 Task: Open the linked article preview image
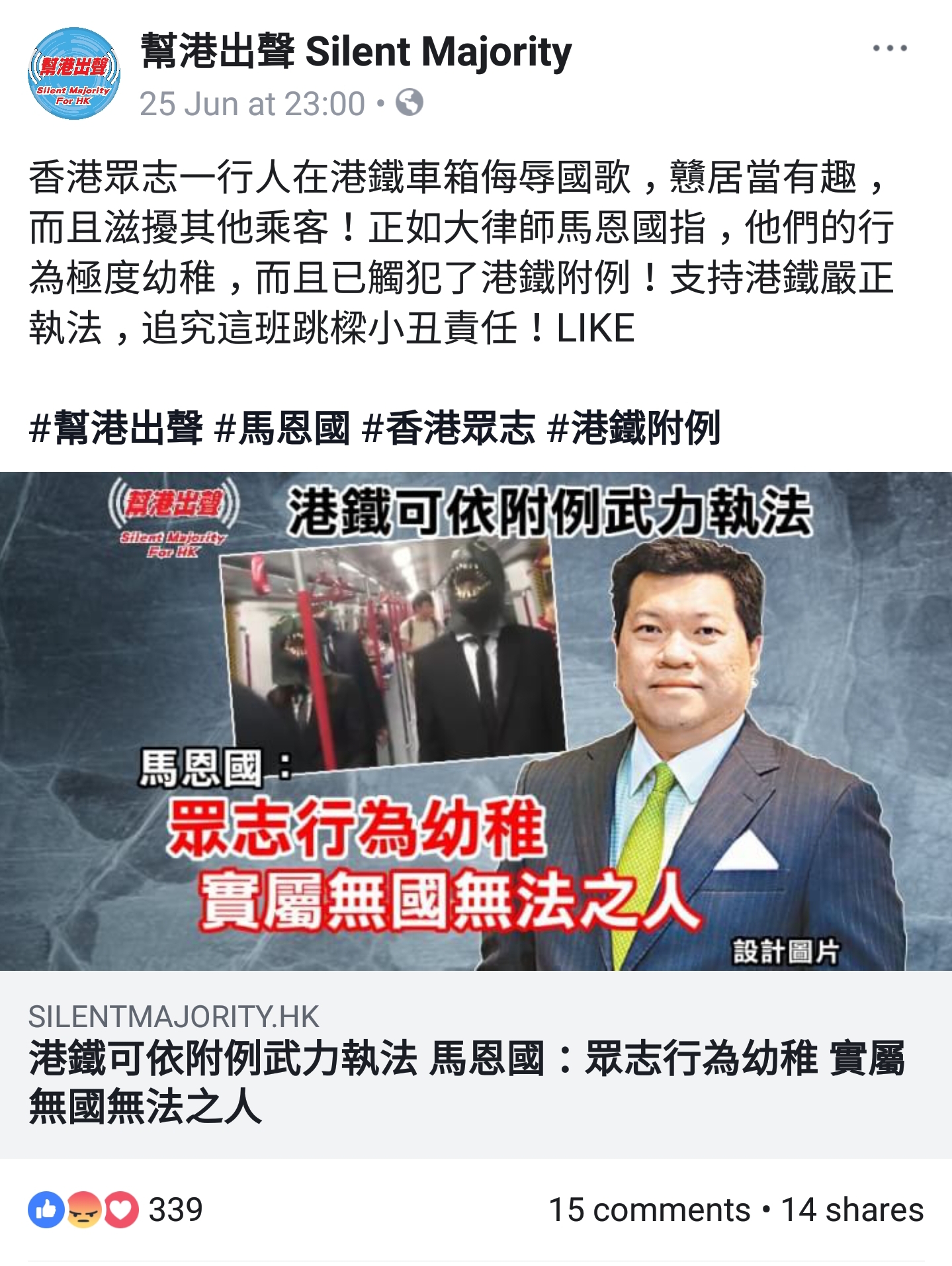pos(476,721)
